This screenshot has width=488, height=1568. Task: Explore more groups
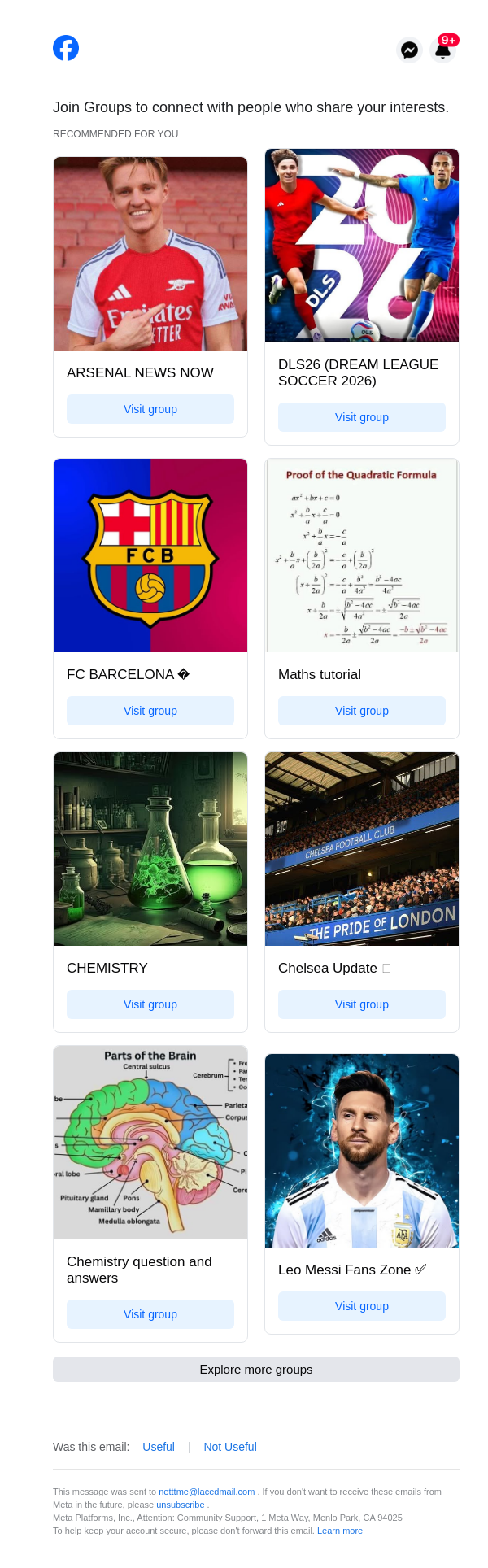256,1369
